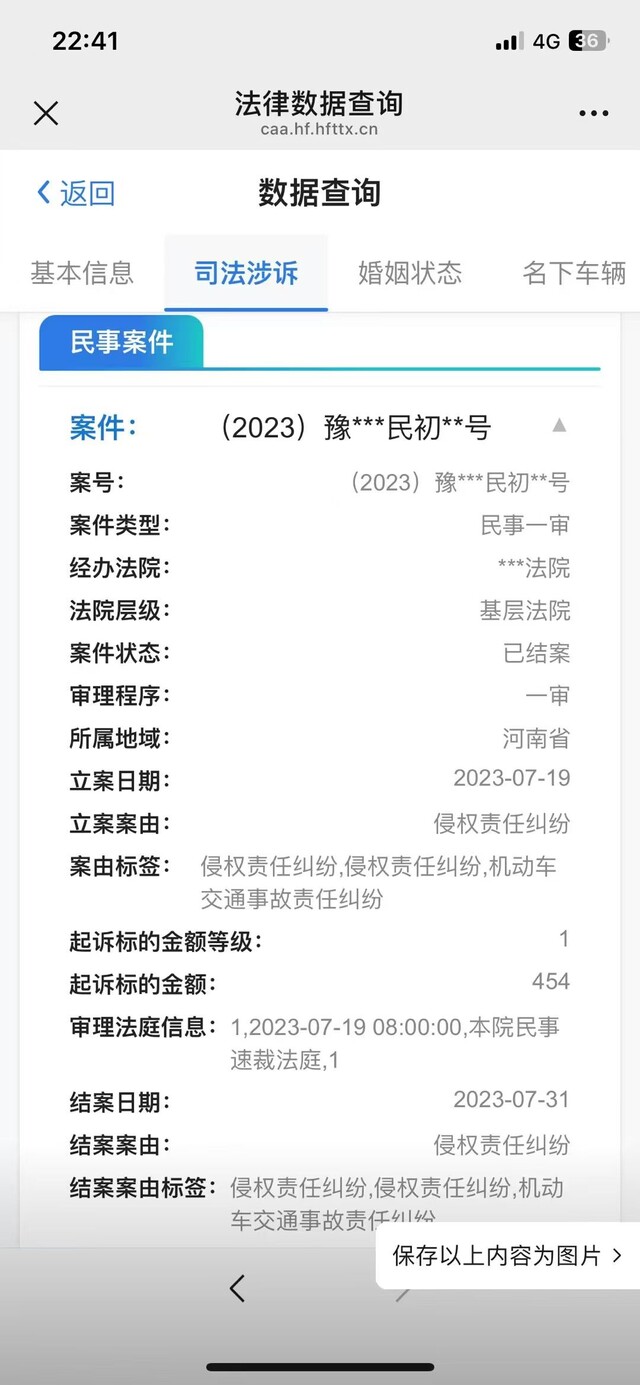
Task: Close the 法律数据查询 web page
Action: click(46, 113)
